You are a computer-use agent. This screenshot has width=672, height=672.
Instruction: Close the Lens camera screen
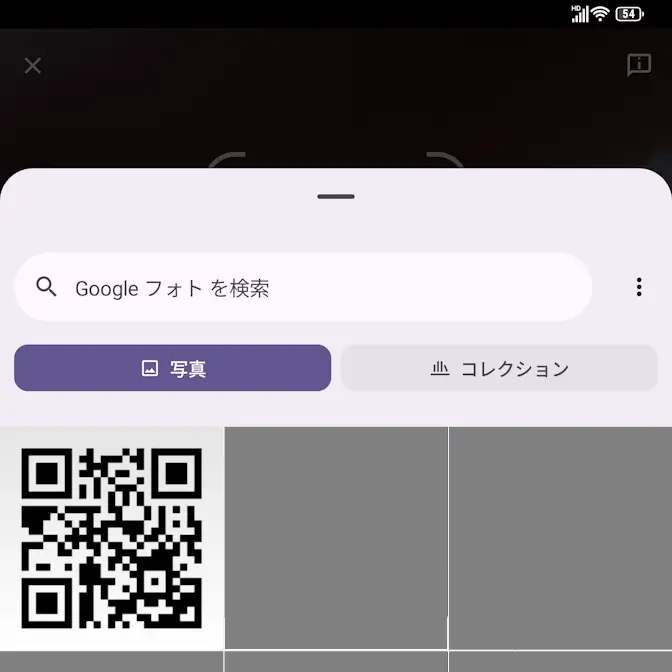[x=33, y=66]
